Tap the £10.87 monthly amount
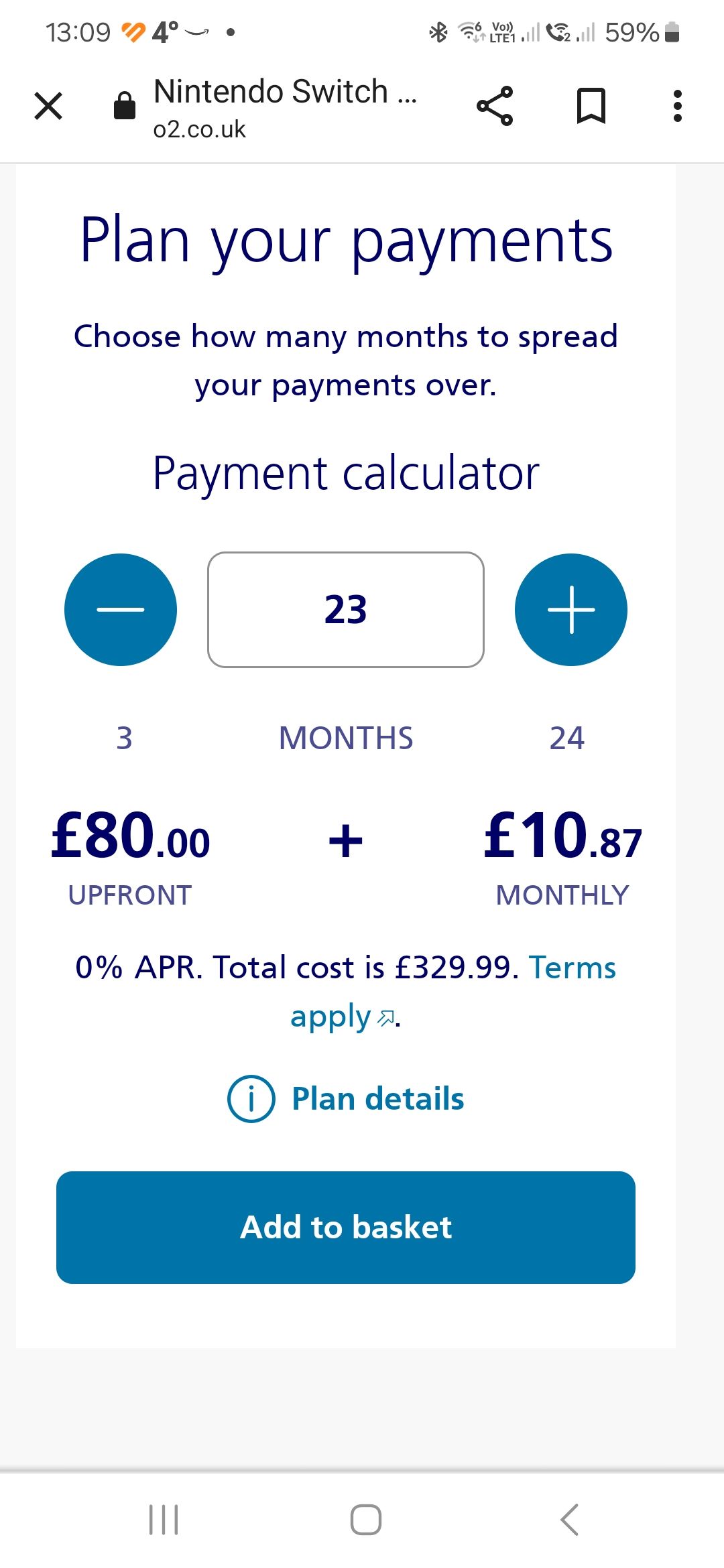This screenshot has width=724, height=1568. tap(563, 838)
